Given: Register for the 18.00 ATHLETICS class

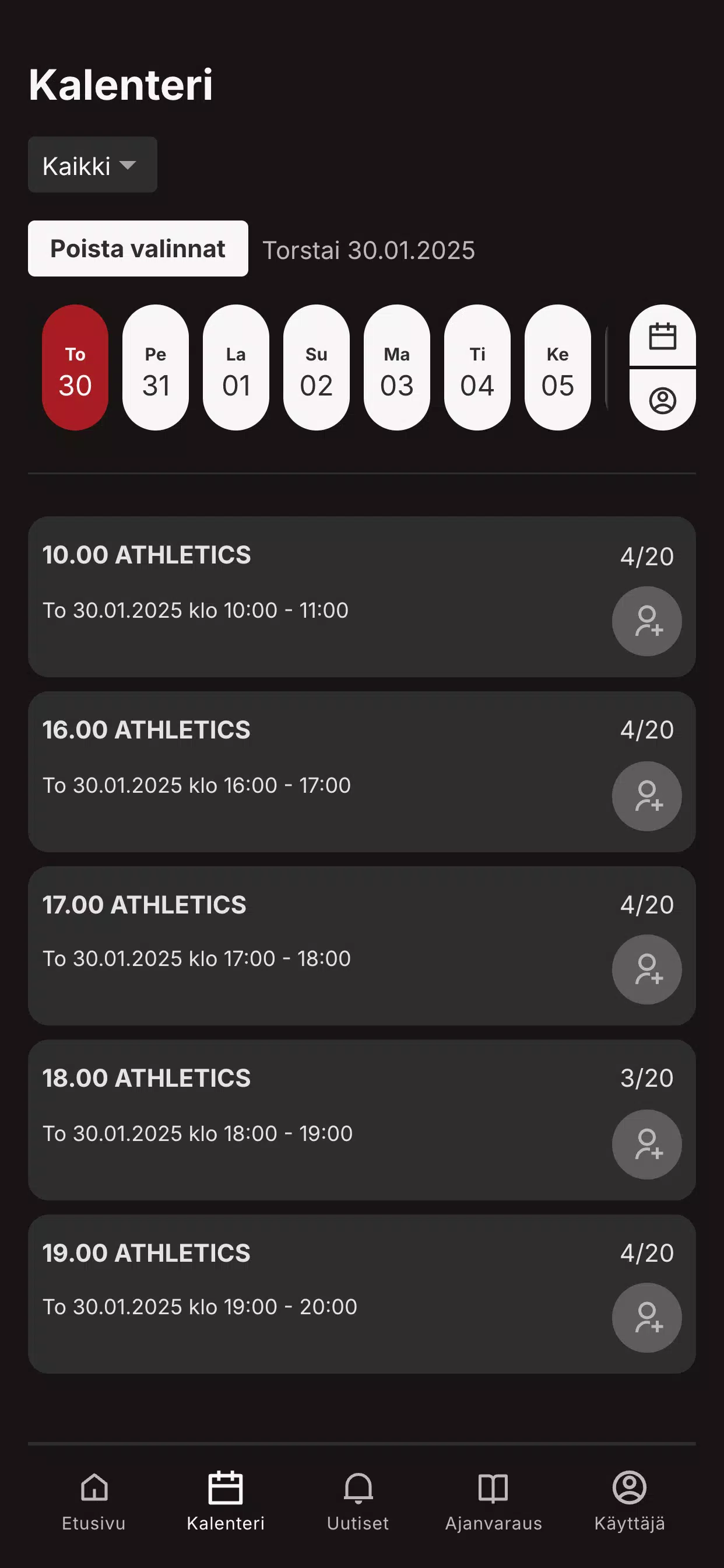Looking at the screenshot, I should pos(646,1144).
